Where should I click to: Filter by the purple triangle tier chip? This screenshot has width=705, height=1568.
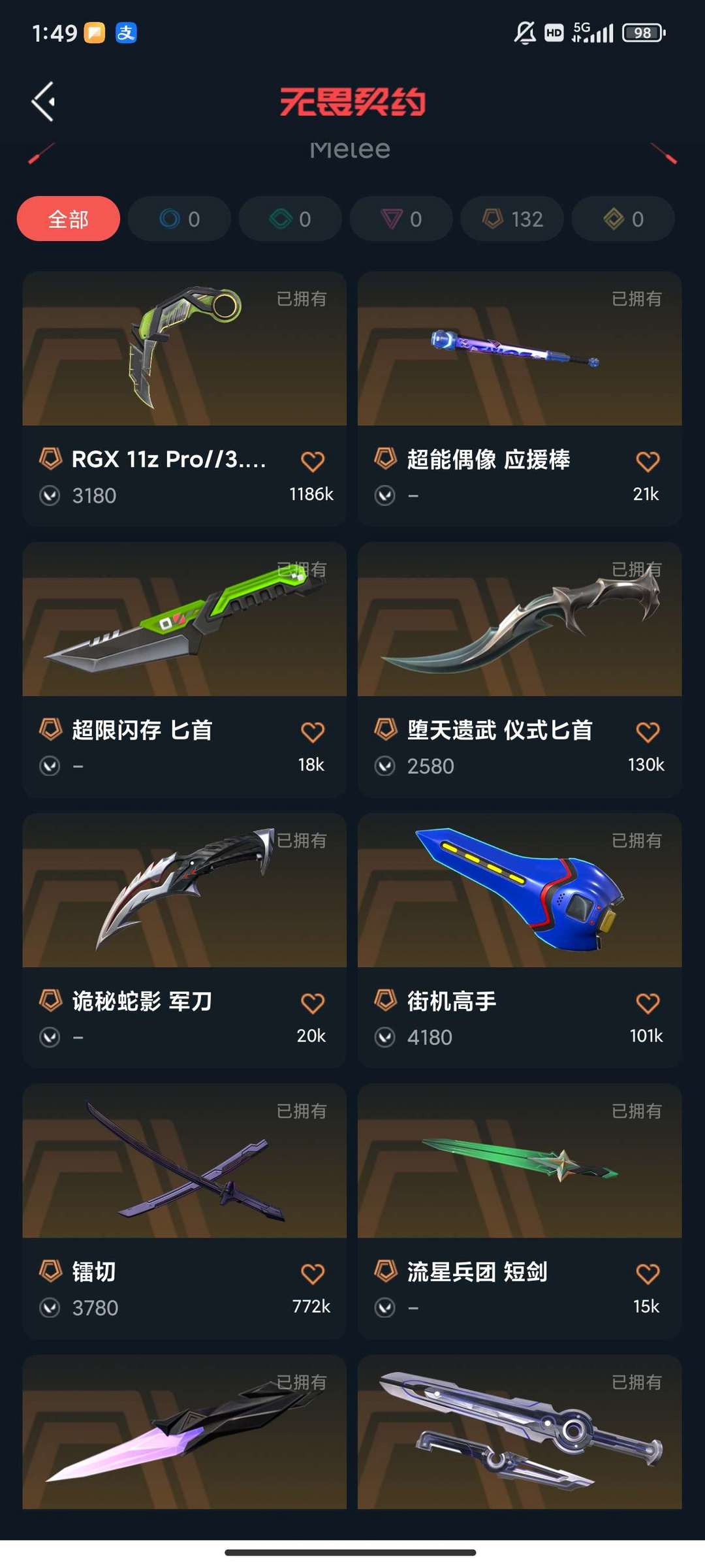click(401, 219)
